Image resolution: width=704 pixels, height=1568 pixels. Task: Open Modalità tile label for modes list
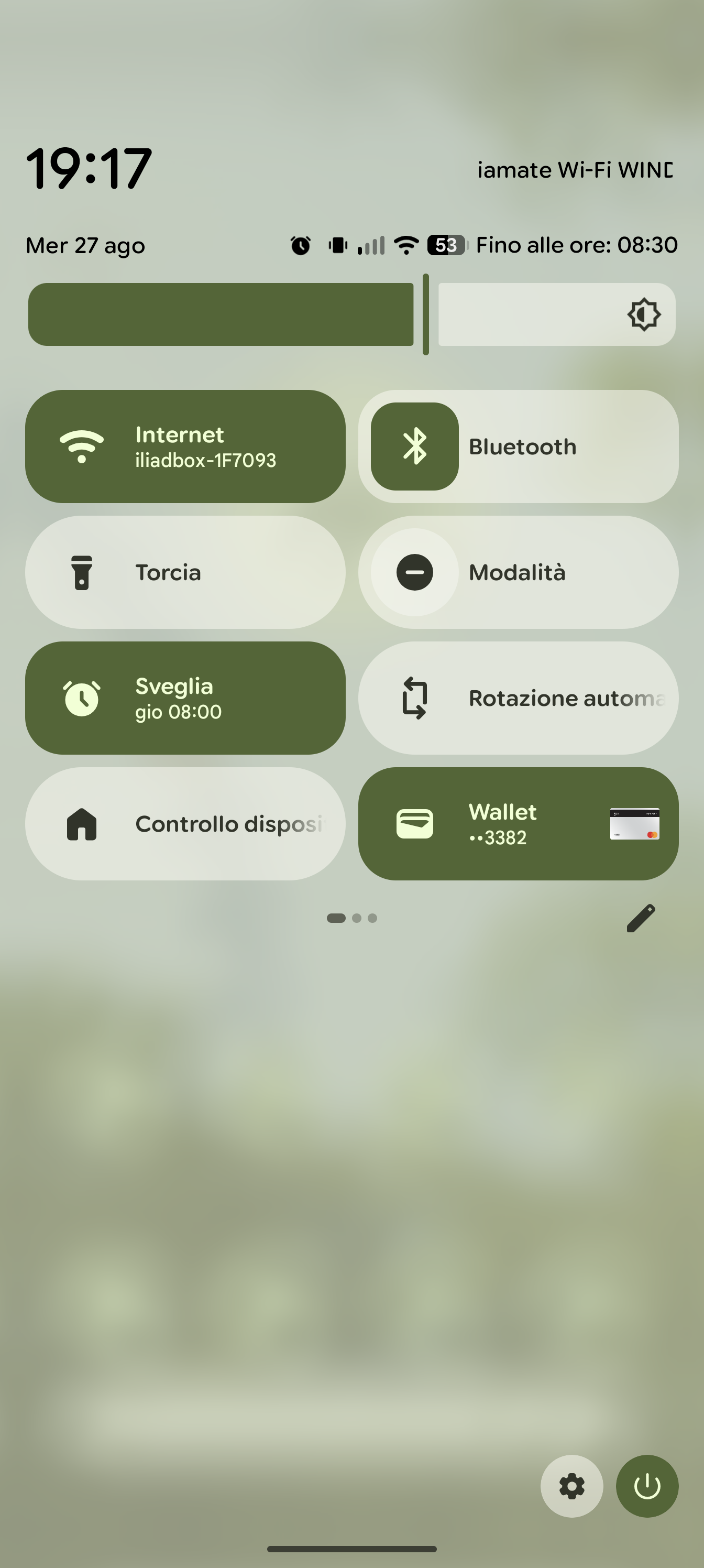coord(547,573)
